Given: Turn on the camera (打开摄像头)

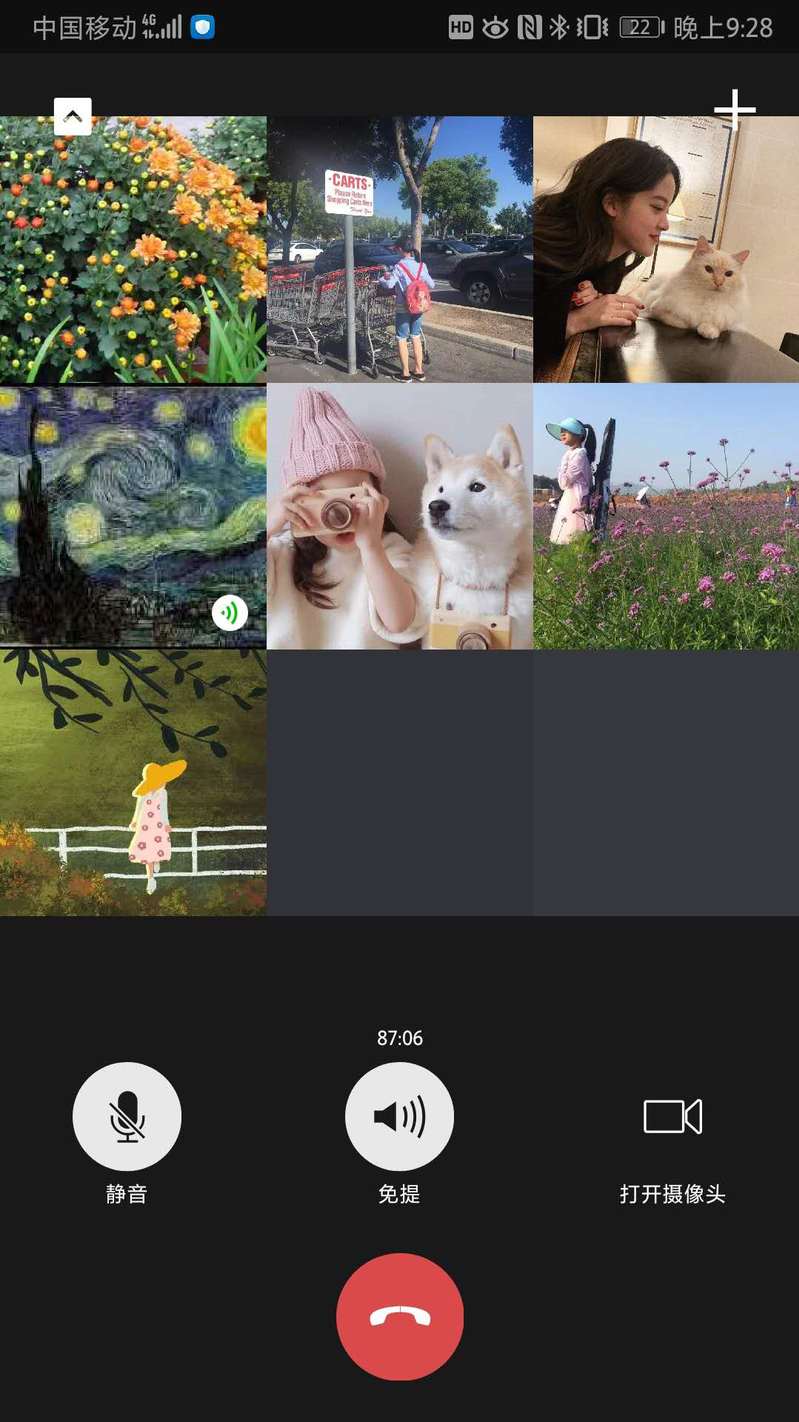Looking at the screenshot, I should pos(672,1116).
